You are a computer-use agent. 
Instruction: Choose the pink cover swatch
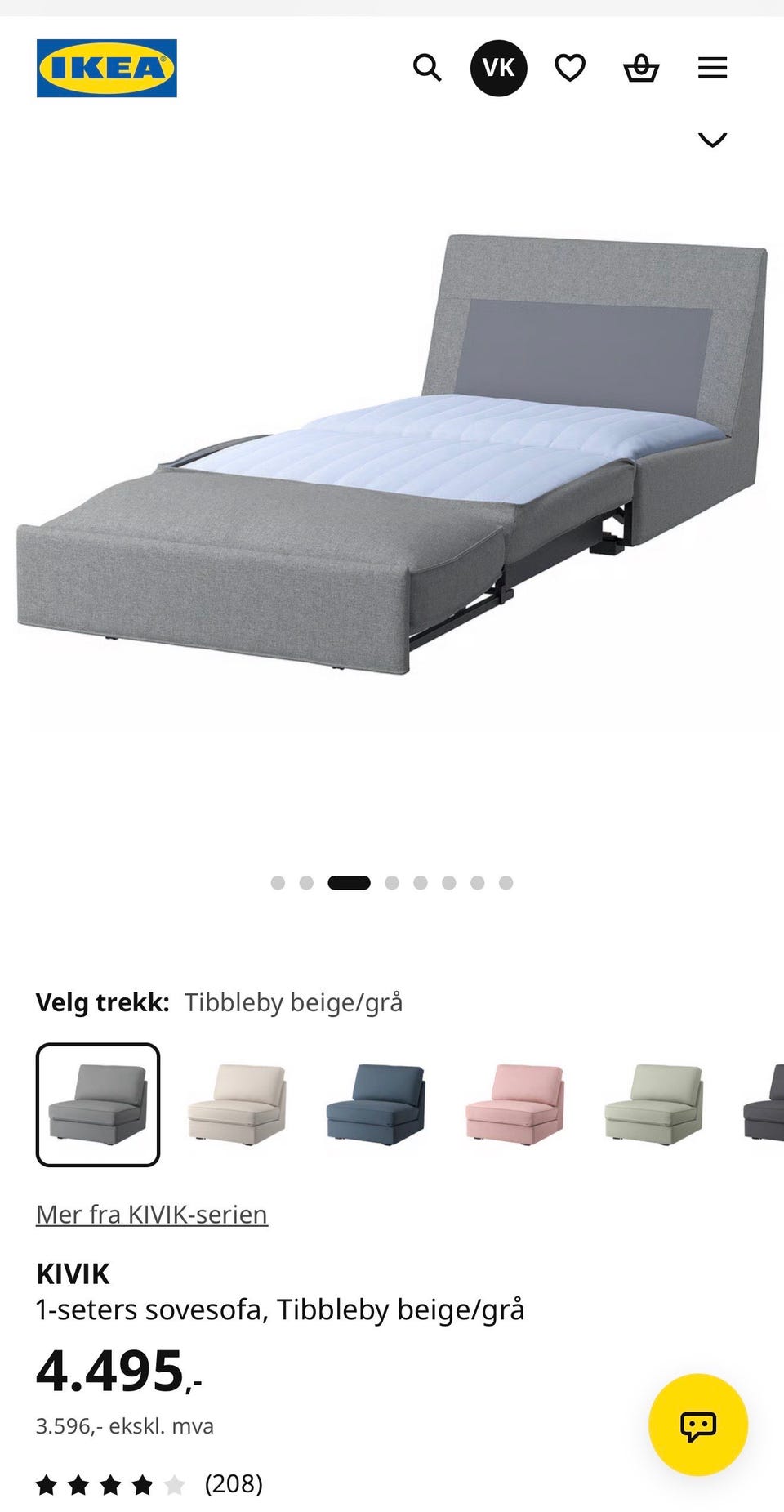pos(514,1104)
